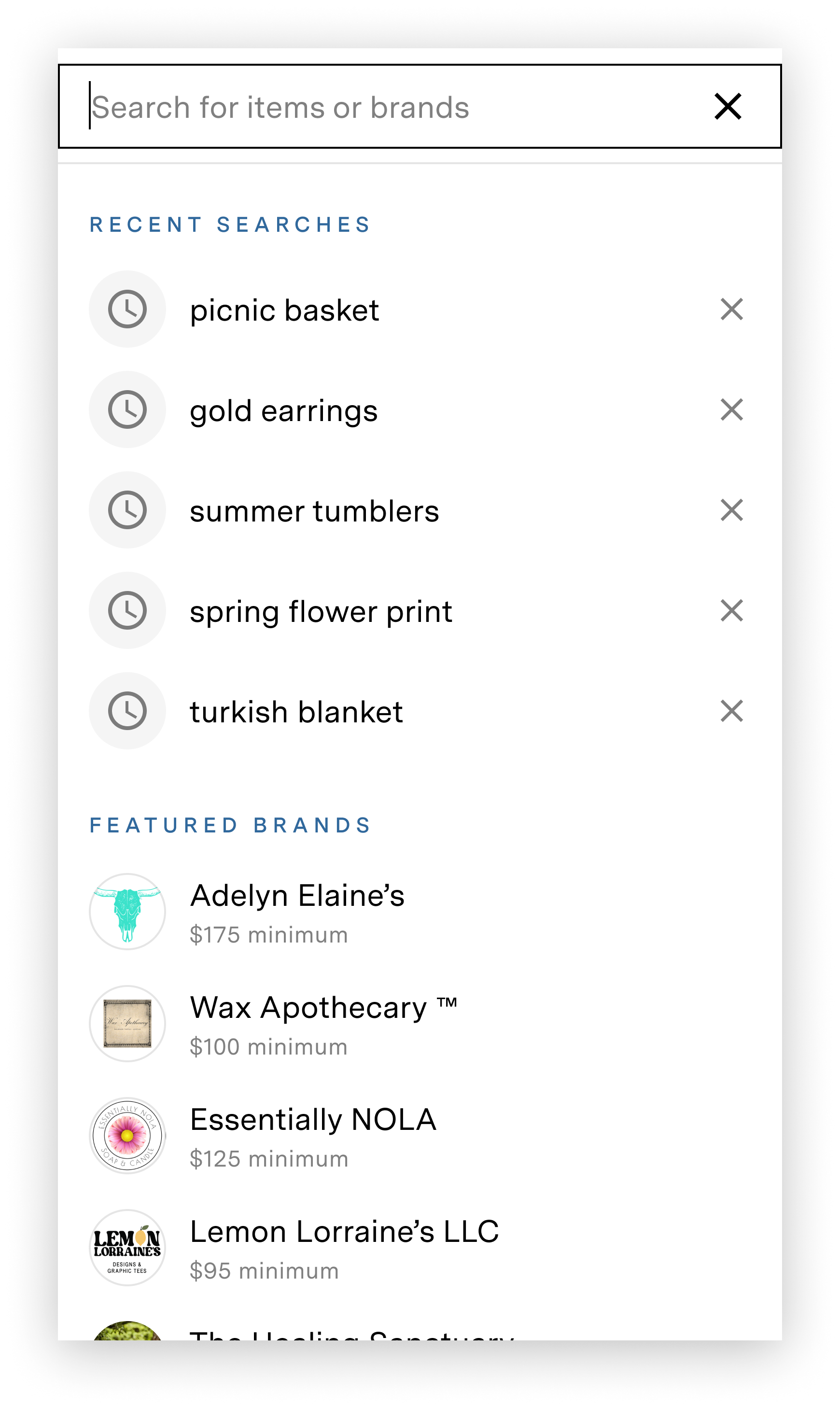Open featured brand Adelyn Elaine's

point(420,912)
